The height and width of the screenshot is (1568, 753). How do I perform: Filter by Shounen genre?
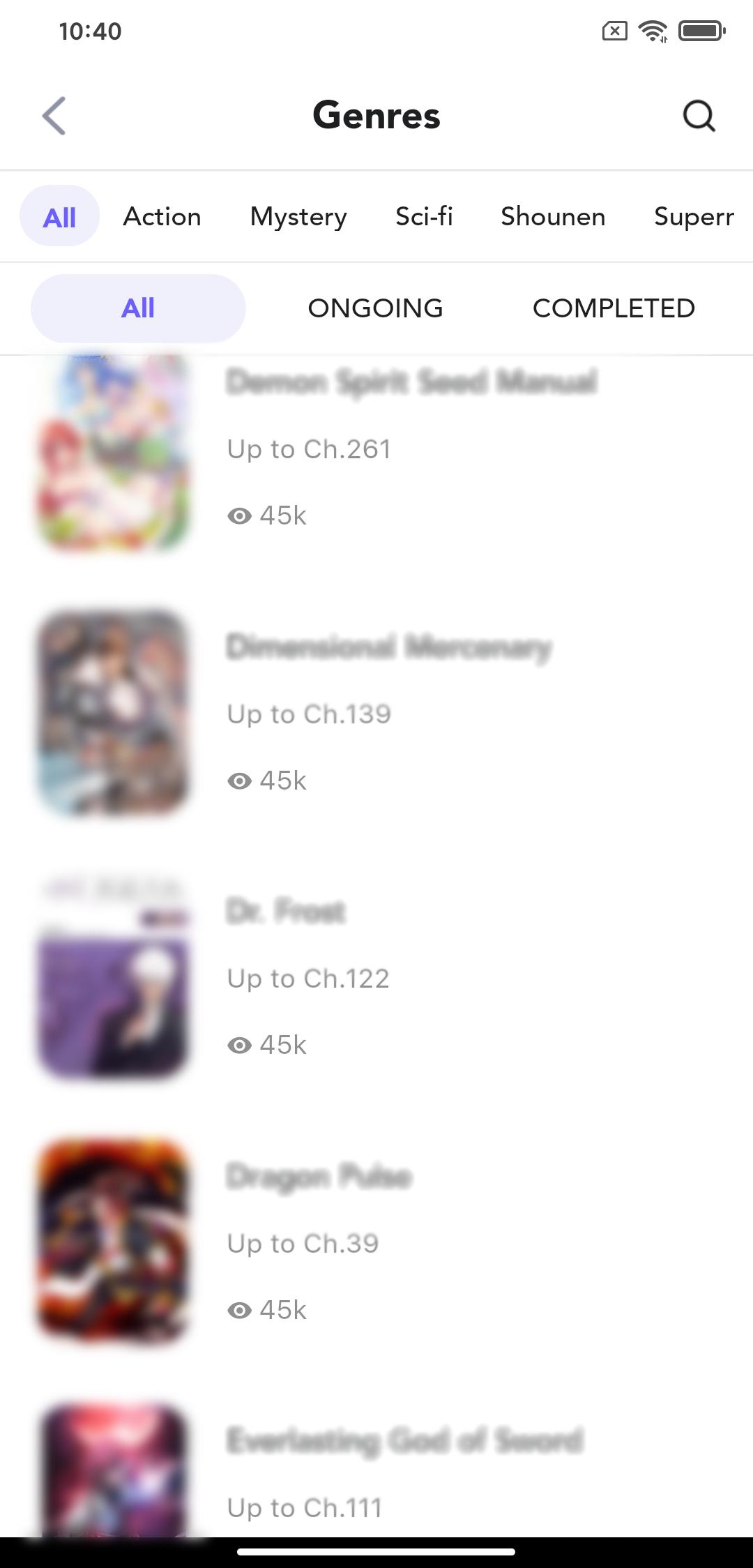click(553, 217)
